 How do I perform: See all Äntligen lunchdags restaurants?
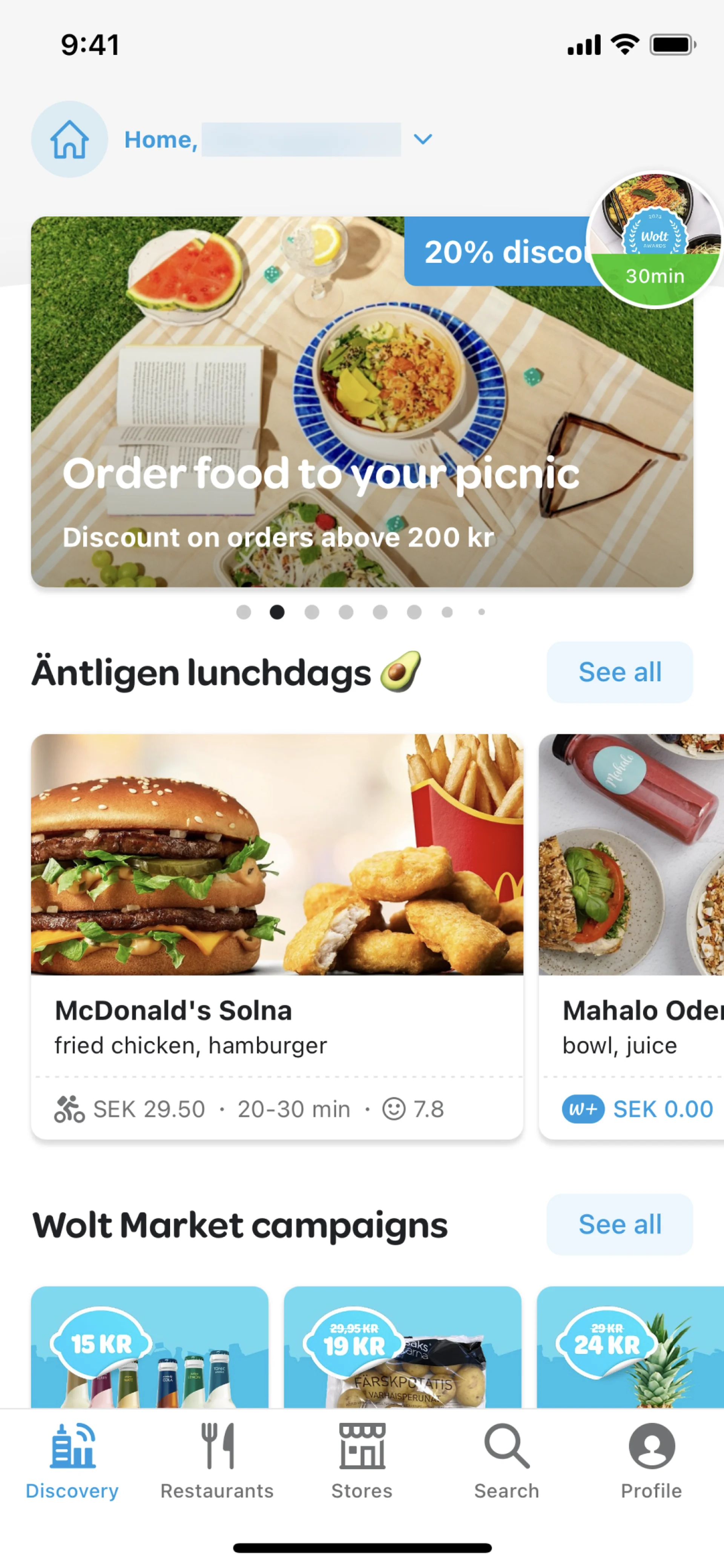pyautogui.click(x=619, y=672)
